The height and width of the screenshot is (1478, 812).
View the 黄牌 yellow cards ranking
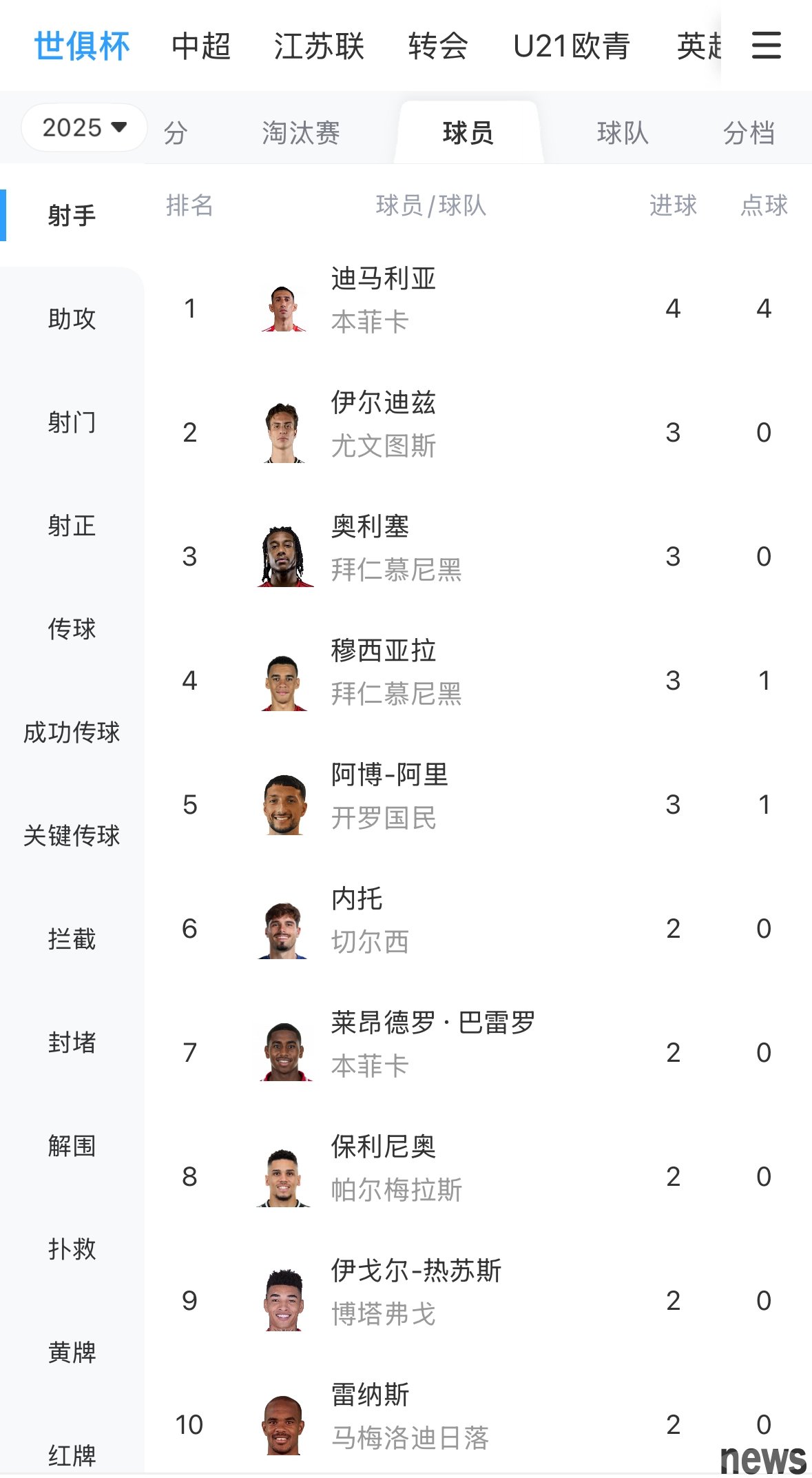tap(72, 1353)
